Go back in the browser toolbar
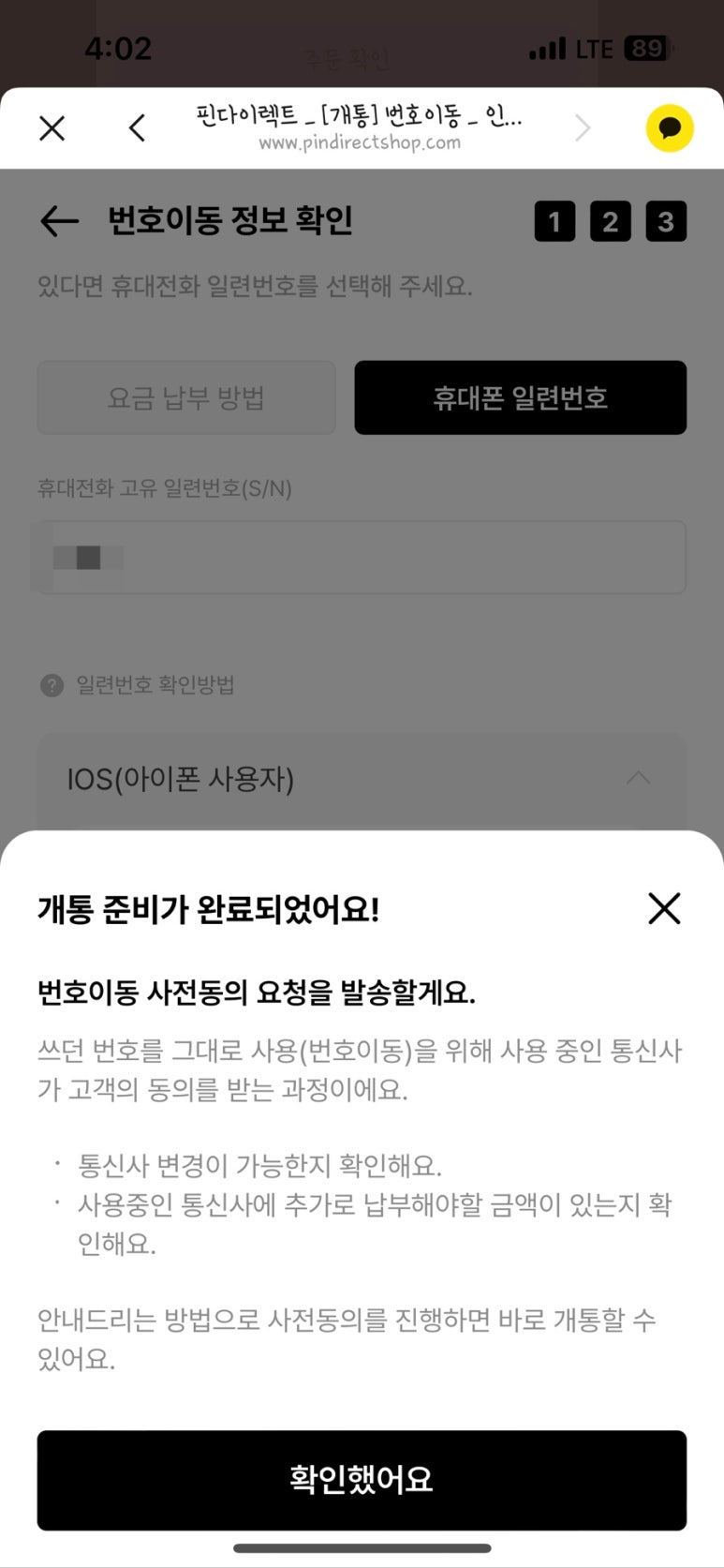The image size is (724, 1568). coord(138,128)
